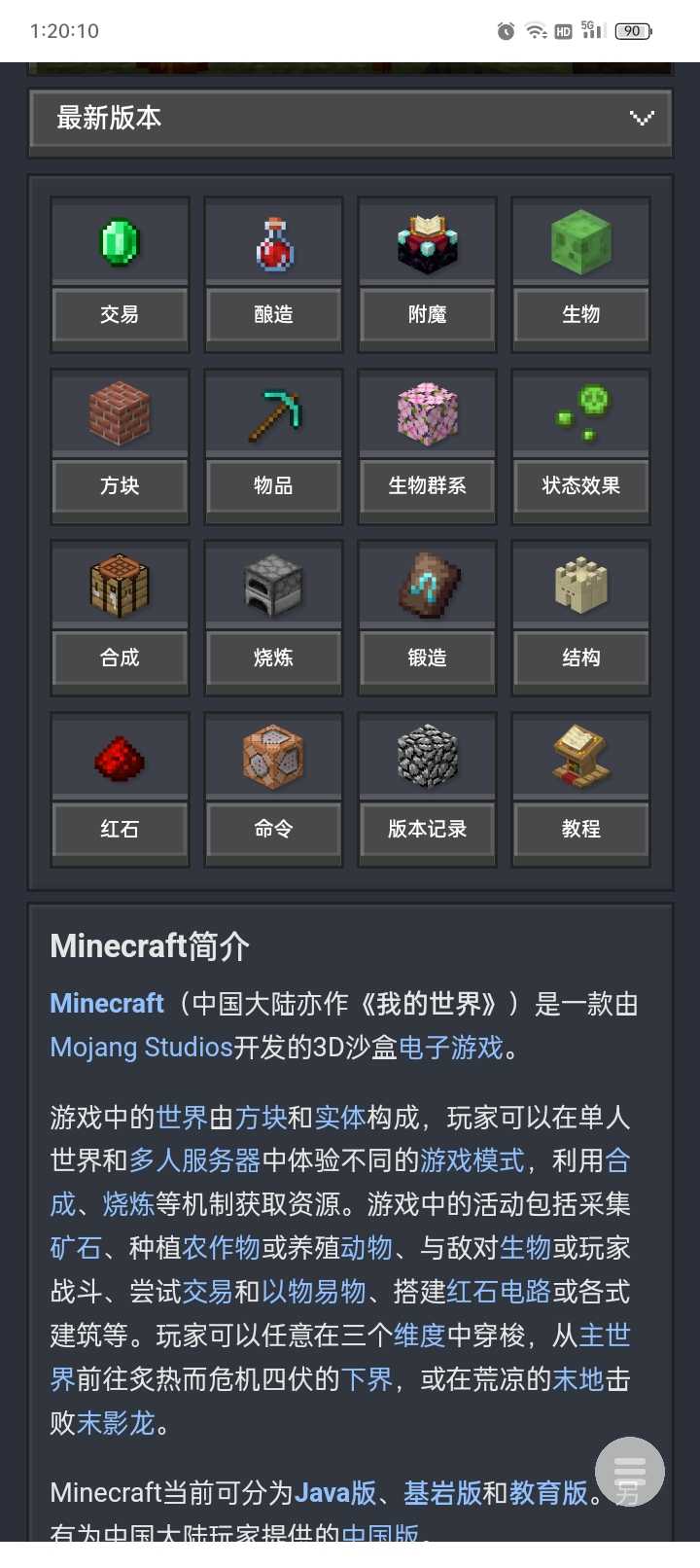Viewport: 700px width, 1568px height.
Task: Open the 交易 category
Action: [x=120, y=273]
